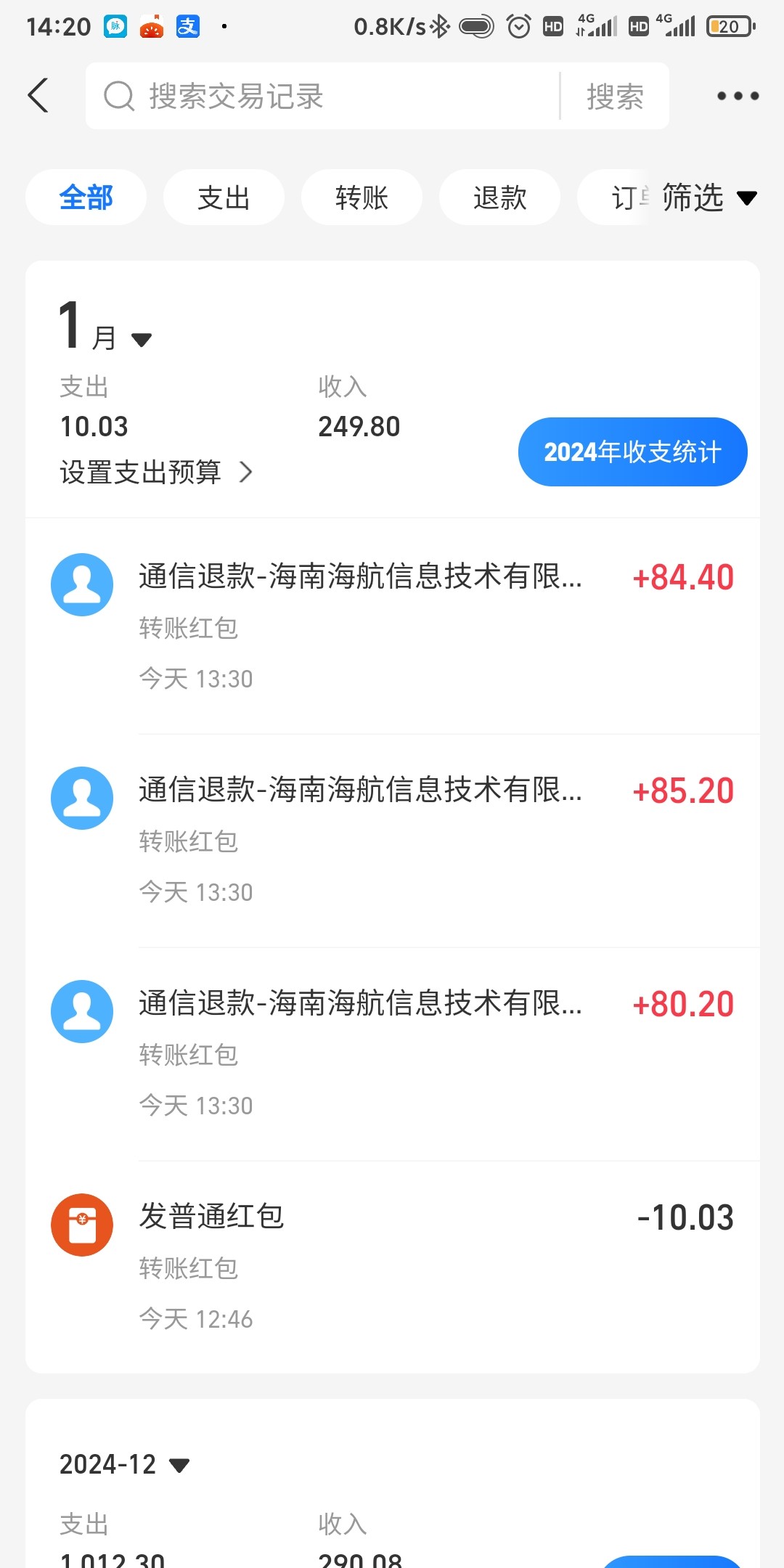The width and height of the screenshot is (784, 1568).
Task: Expand the 2024-12 month picker
Action: [x=125, y=1464]
